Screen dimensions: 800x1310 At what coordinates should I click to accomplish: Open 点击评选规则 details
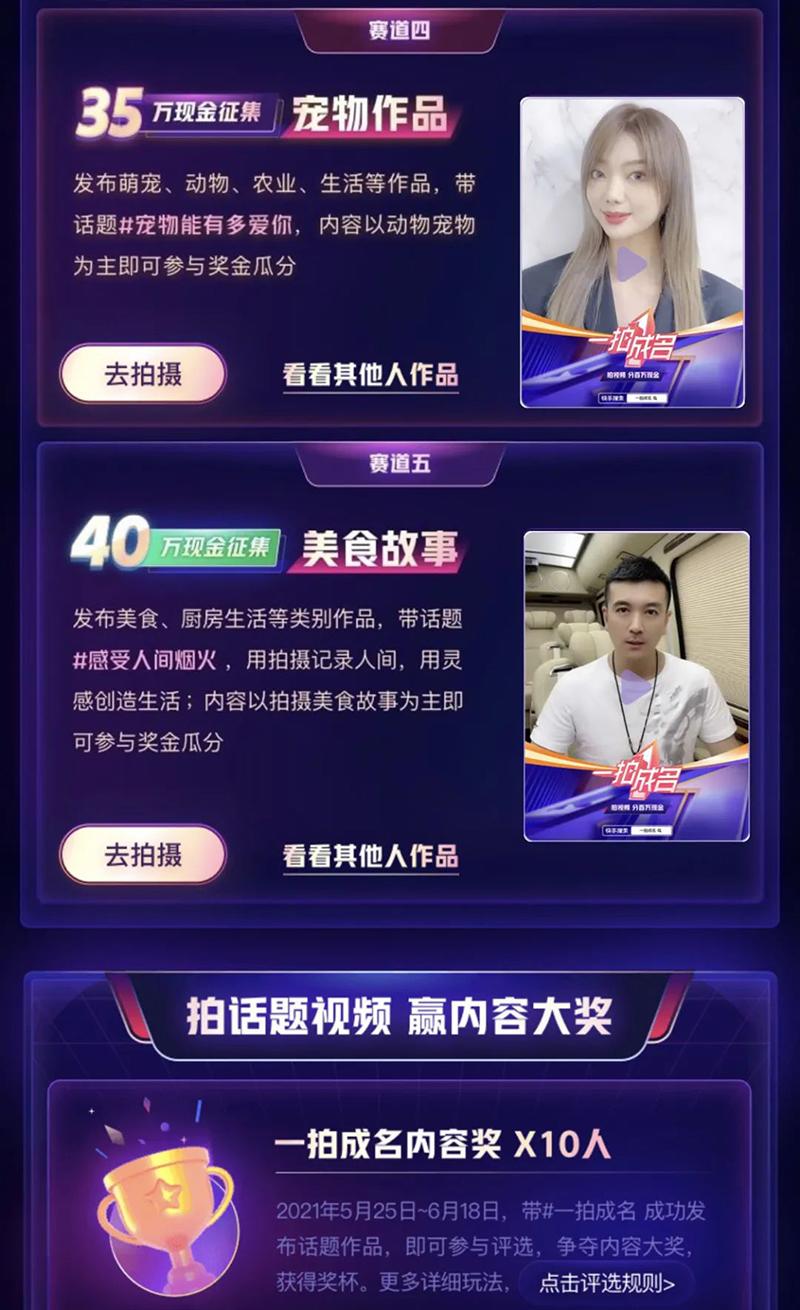[607, 1283]
